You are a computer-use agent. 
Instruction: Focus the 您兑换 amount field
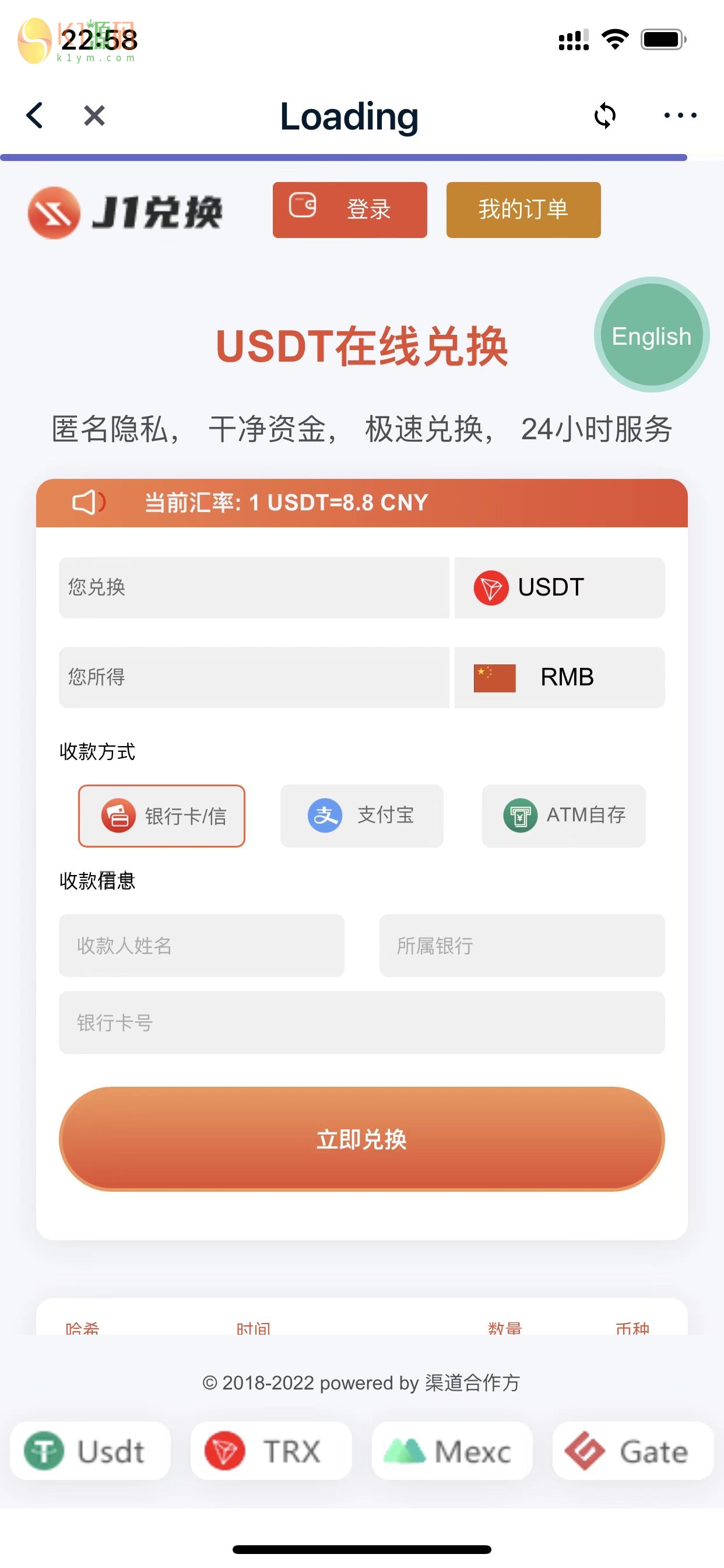[x=254, y=587]
